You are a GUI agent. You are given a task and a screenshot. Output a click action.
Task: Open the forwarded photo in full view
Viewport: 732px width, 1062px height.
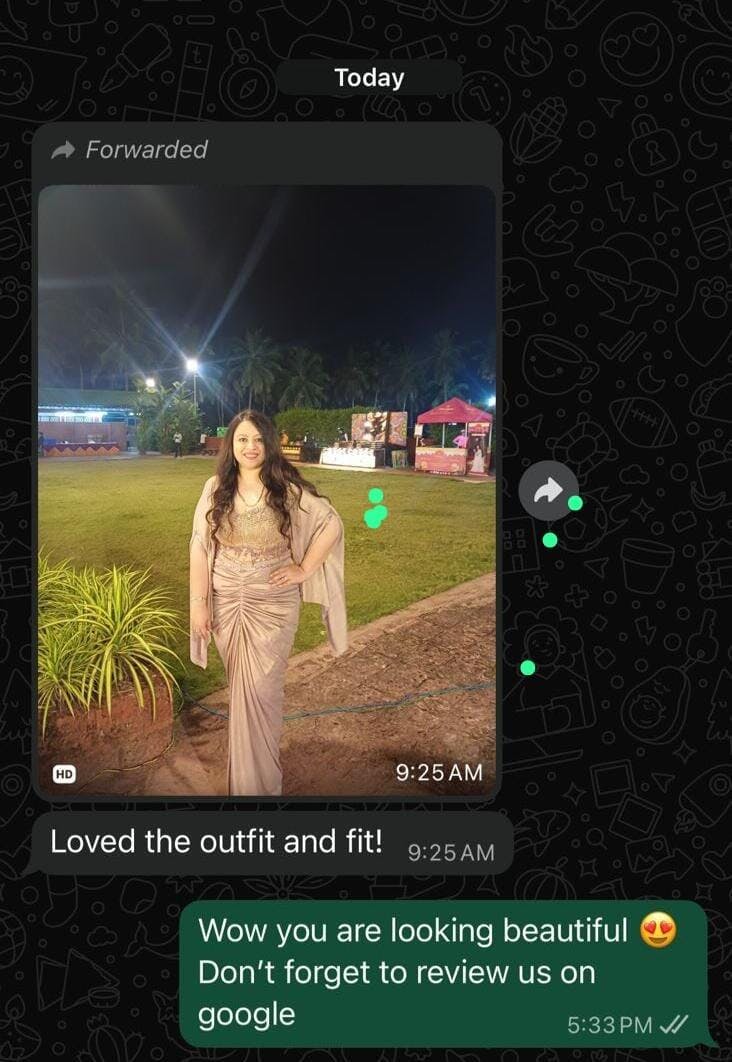click(x=266, y=490)
